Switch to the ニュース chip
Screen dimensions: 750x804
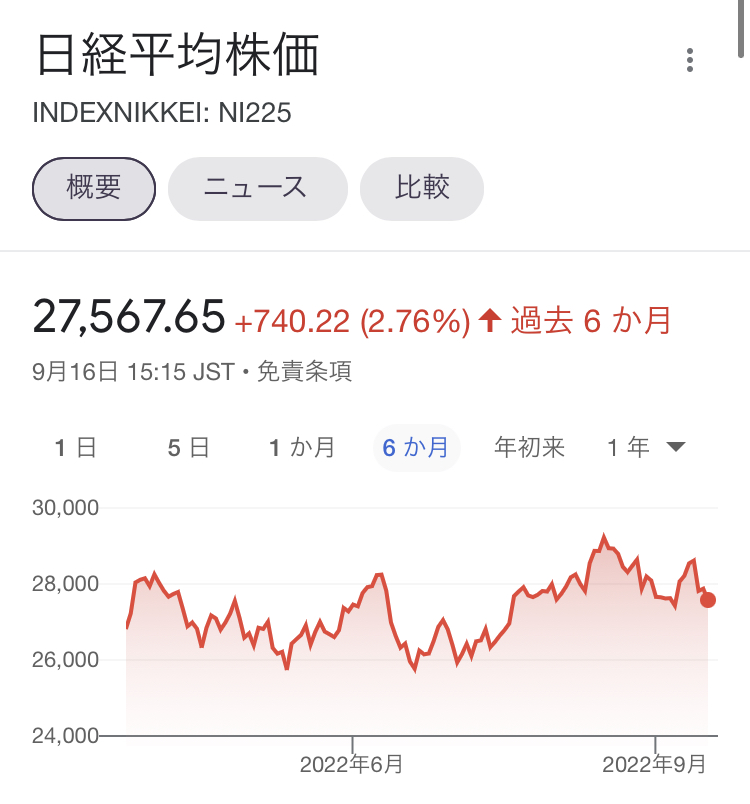tap(257, 188)
